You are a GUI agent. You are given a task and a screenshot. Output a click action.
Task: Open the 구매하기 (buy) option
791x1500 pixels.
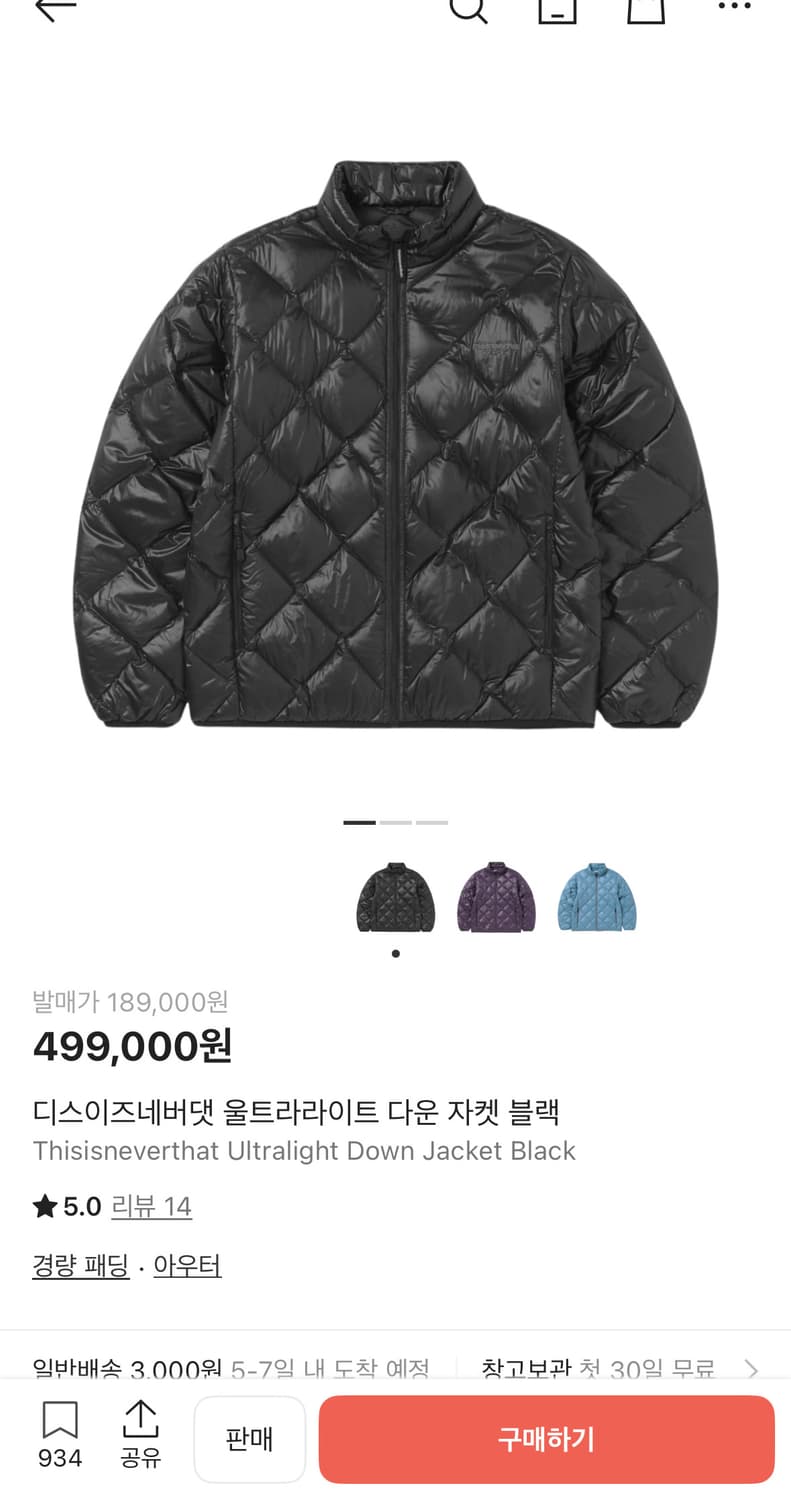click(546, 1439)
